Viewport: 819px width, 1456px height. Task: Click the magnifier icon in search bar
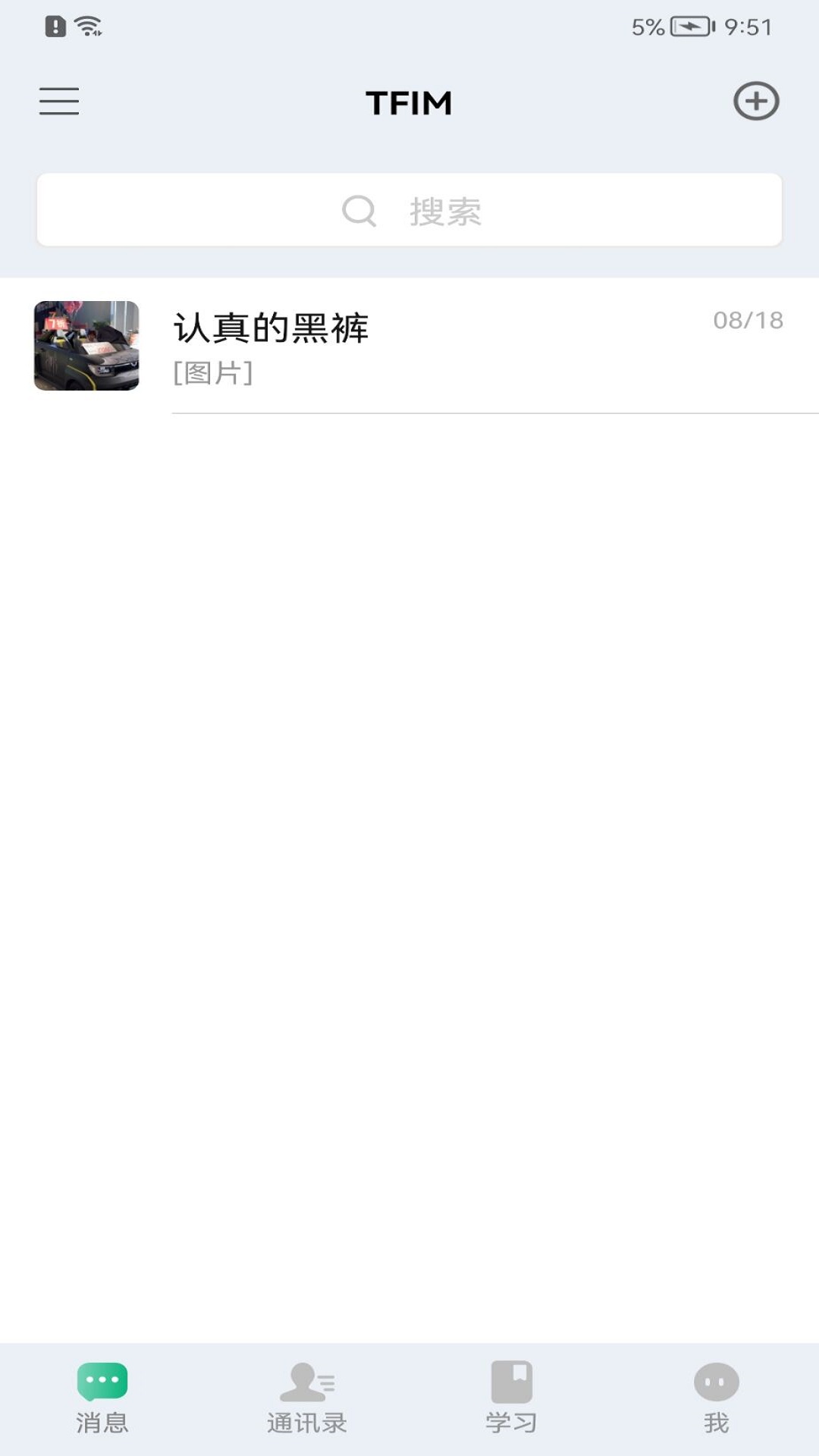tap(358, 210)
